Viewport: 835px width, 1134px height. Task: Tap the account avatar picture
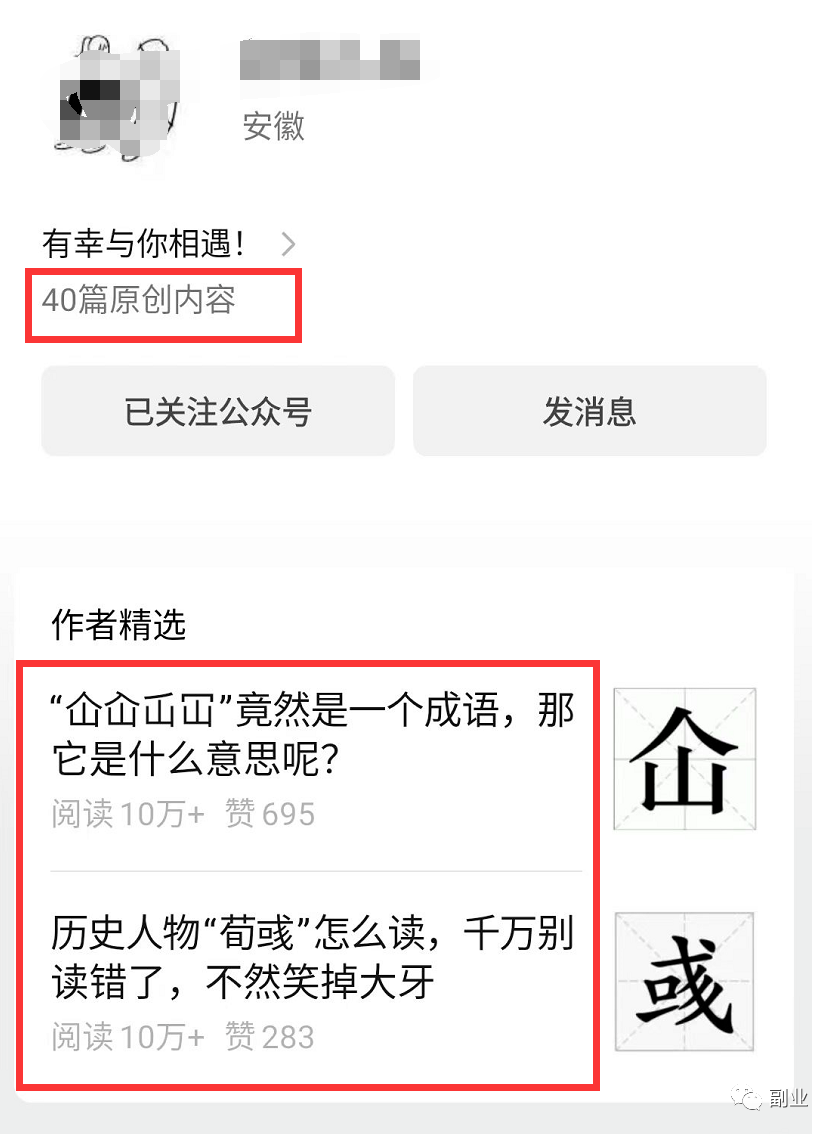point(121,97)
